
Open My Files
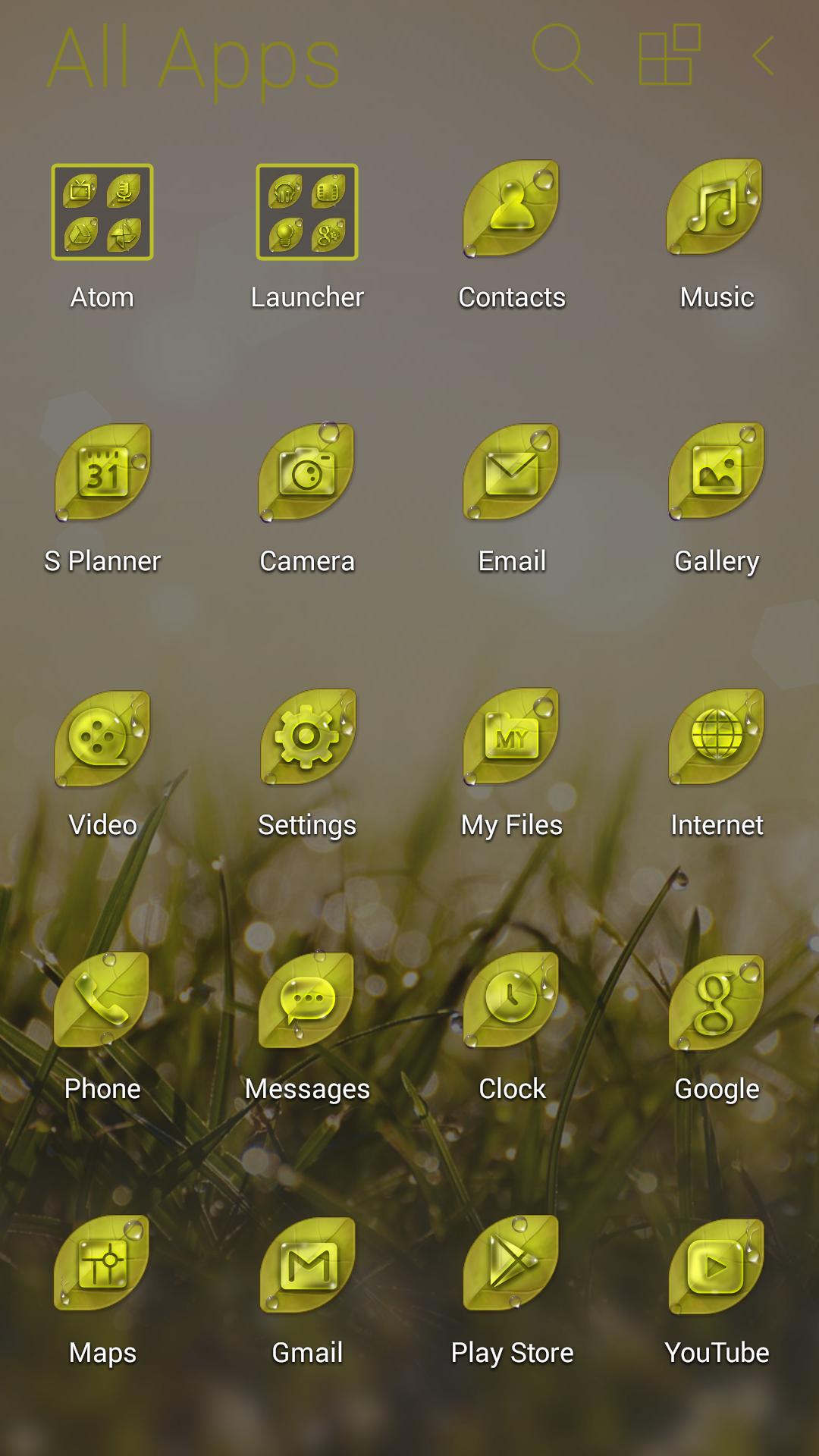(512, 737)
